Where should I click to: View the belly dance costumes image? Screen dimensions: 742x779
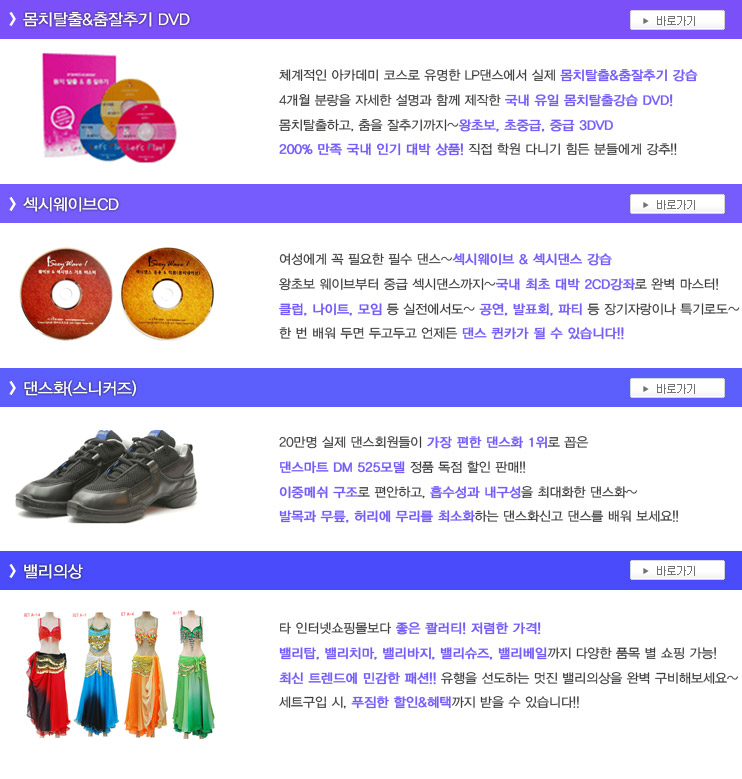click(118, 672)
